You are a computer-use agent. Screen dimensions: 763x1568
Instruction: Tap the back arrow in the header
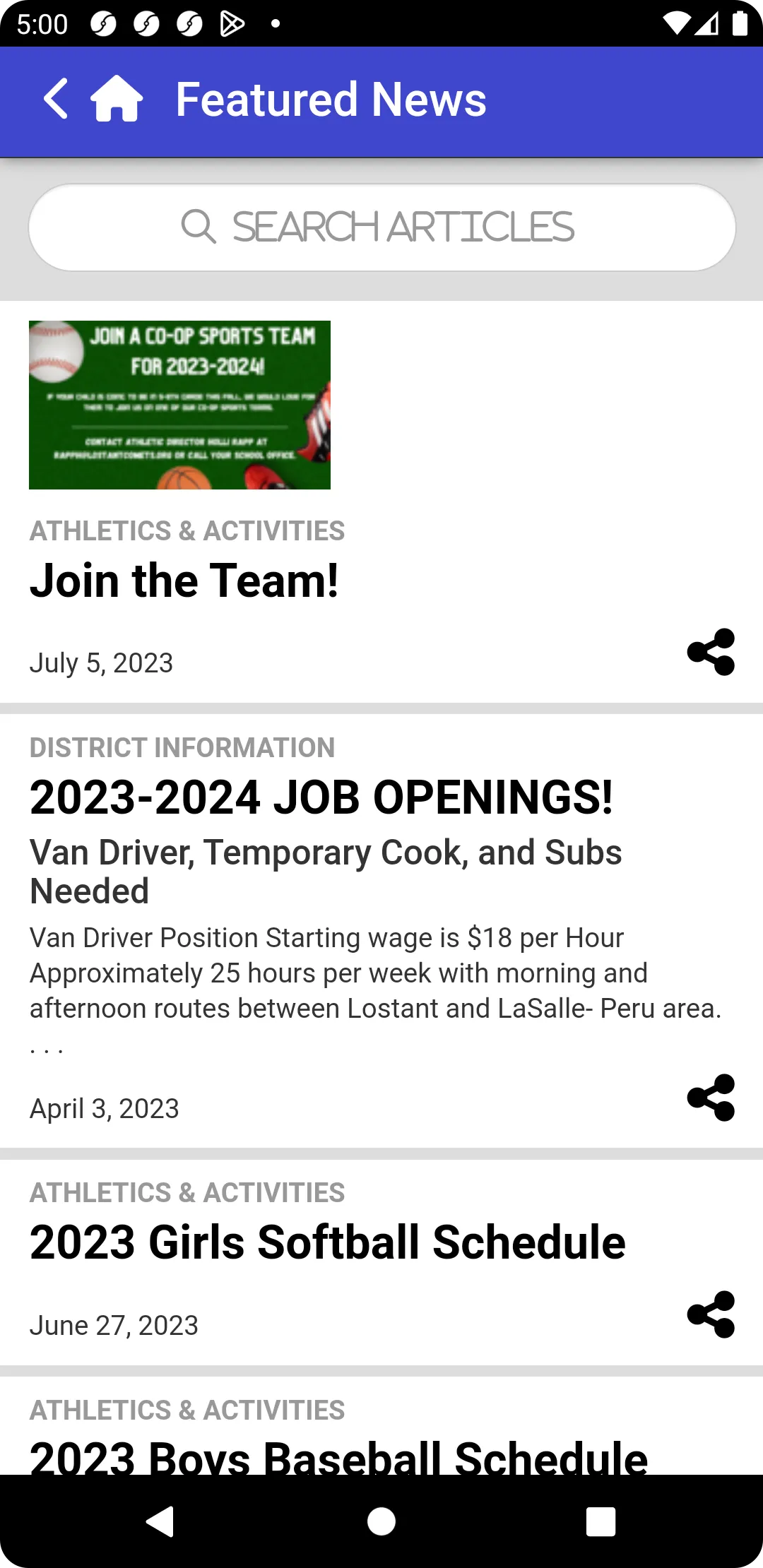tap(56, 100)
